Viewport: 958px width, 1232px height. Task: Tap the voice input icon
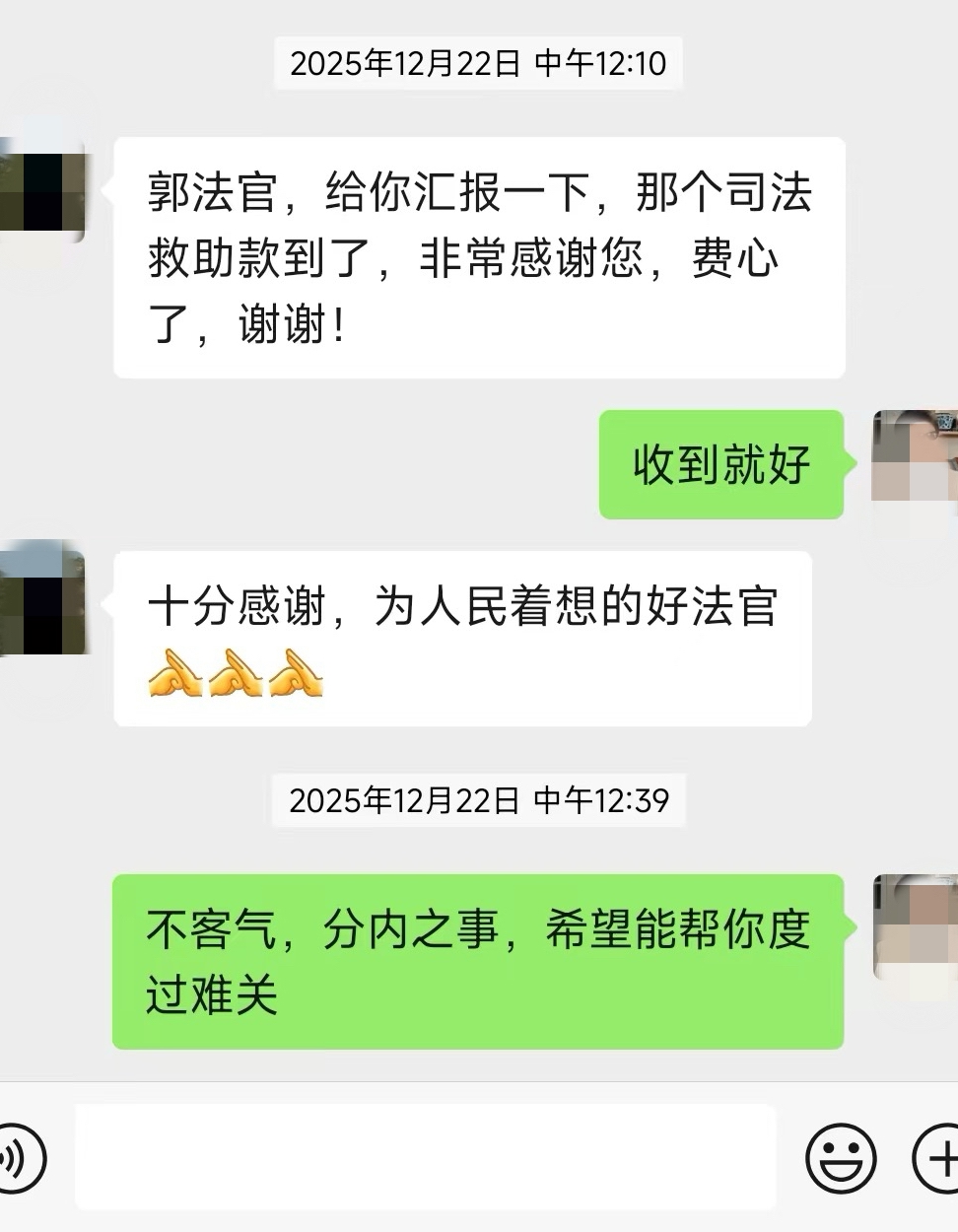pyautogui.click(x=18, y=1157)
